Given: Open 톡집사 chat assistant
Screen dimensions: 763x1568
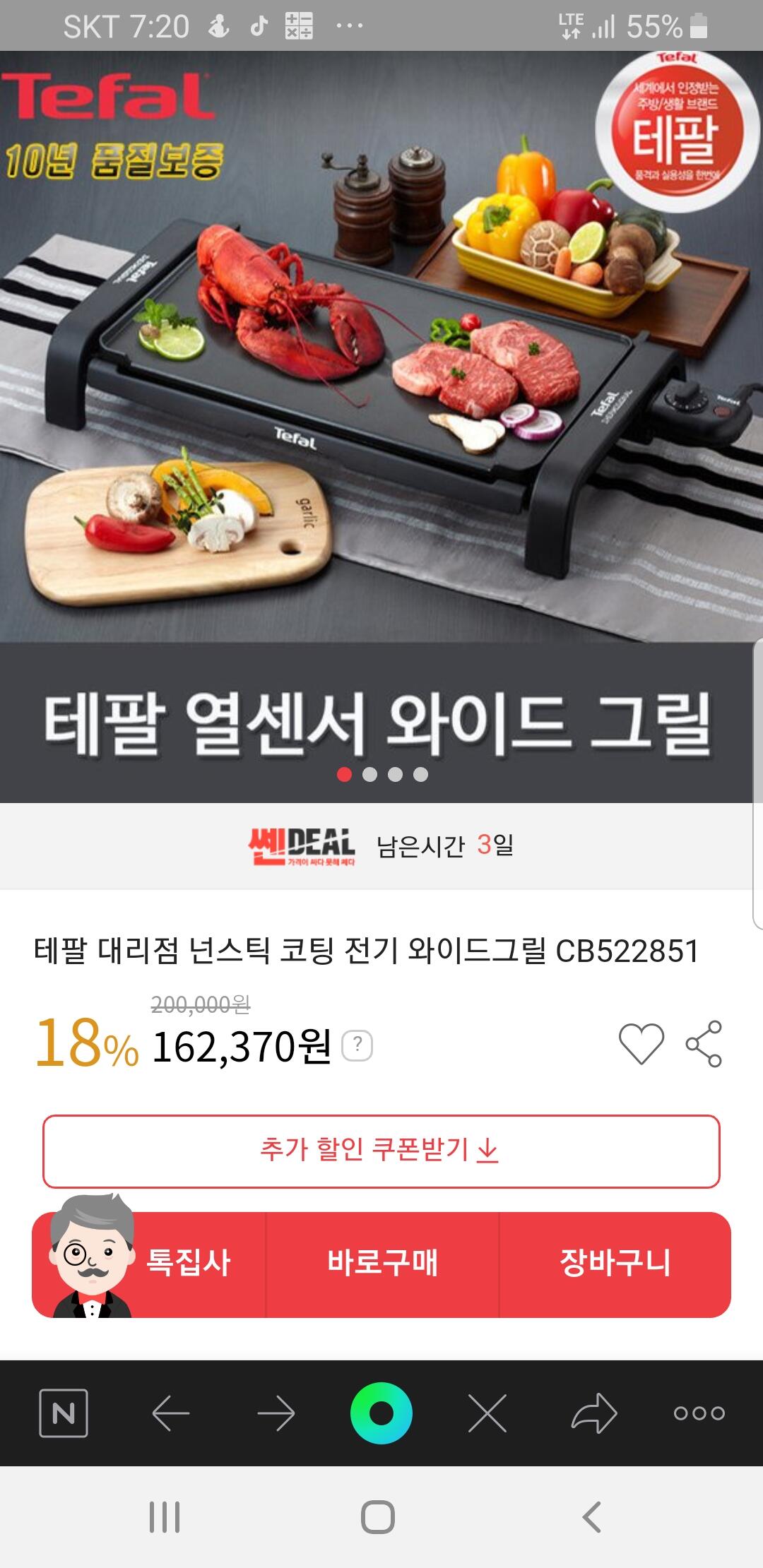Looking at the screenshot, I should (x=149, y=1263).
